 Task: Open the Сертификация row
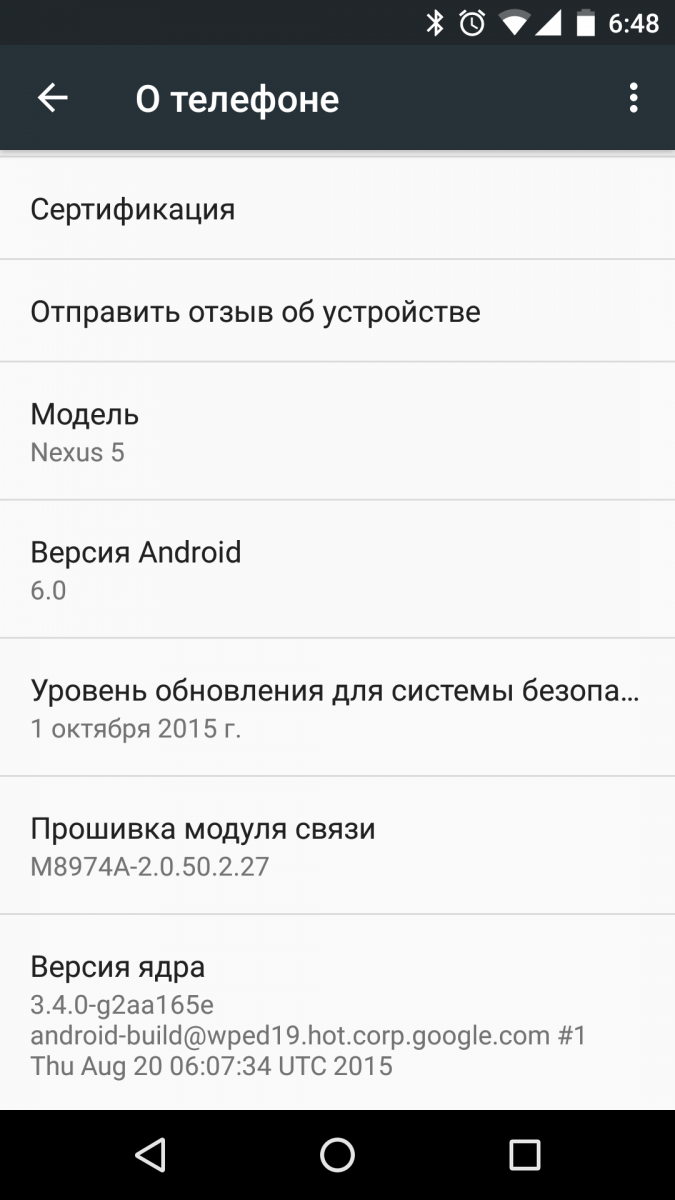tap(337, 209)
